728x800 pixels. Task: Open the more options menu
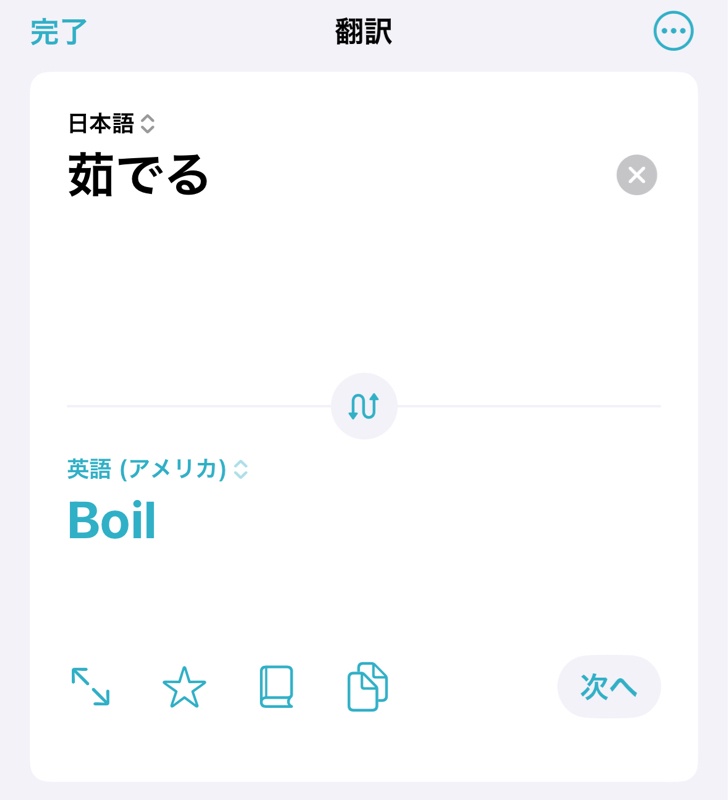[x=673, y=32]
